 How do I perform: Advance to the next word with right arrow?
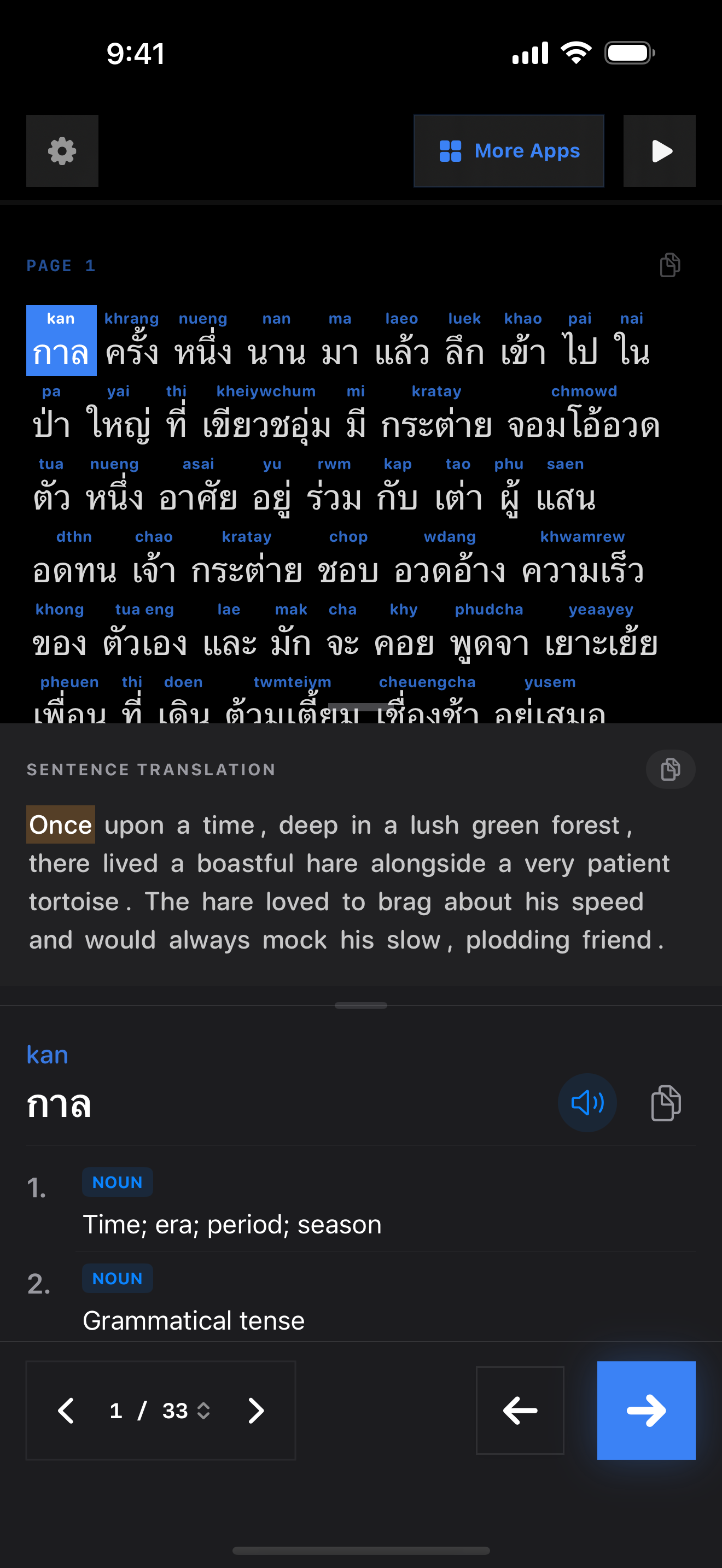(646, 1411)
